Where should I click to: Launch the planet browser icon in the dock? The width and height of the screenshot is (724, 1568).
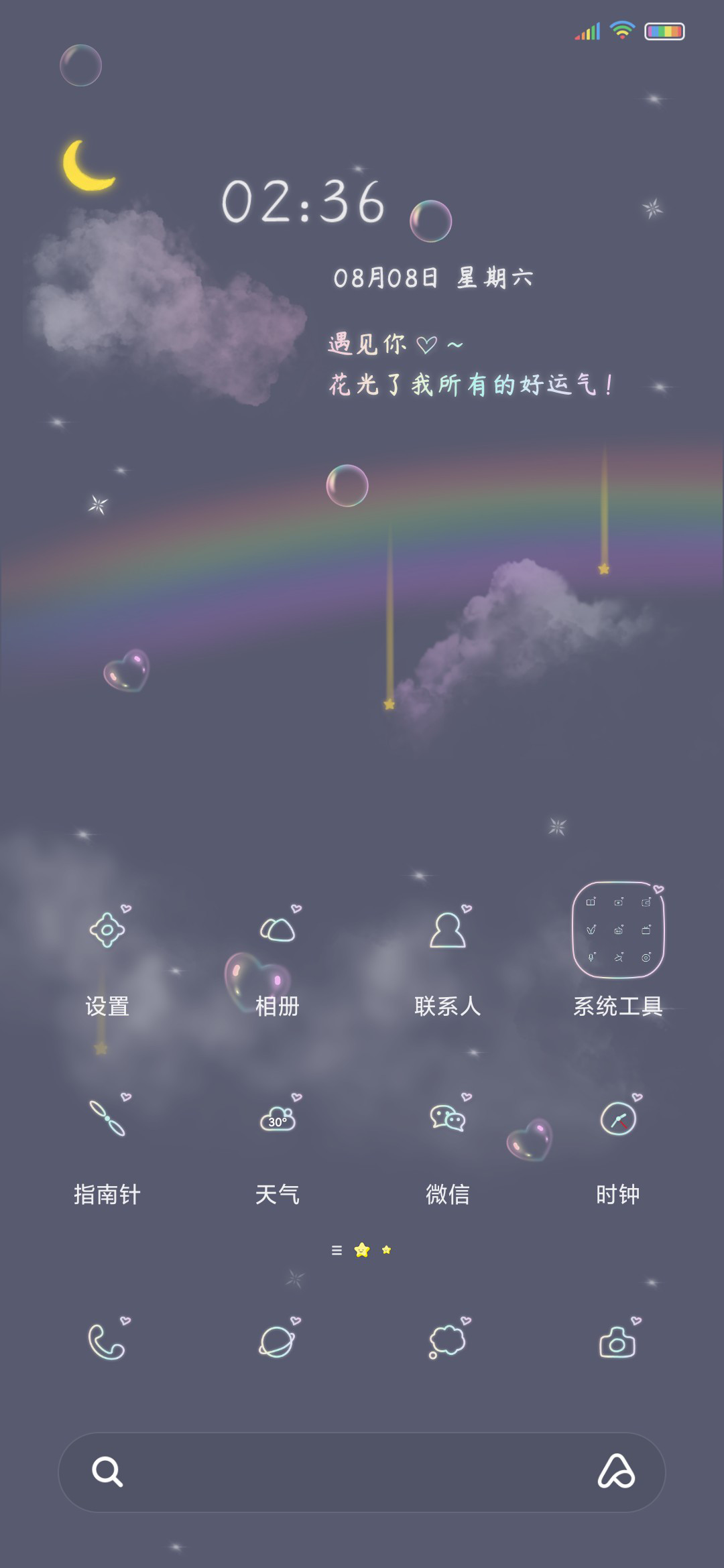point(278,1342)
